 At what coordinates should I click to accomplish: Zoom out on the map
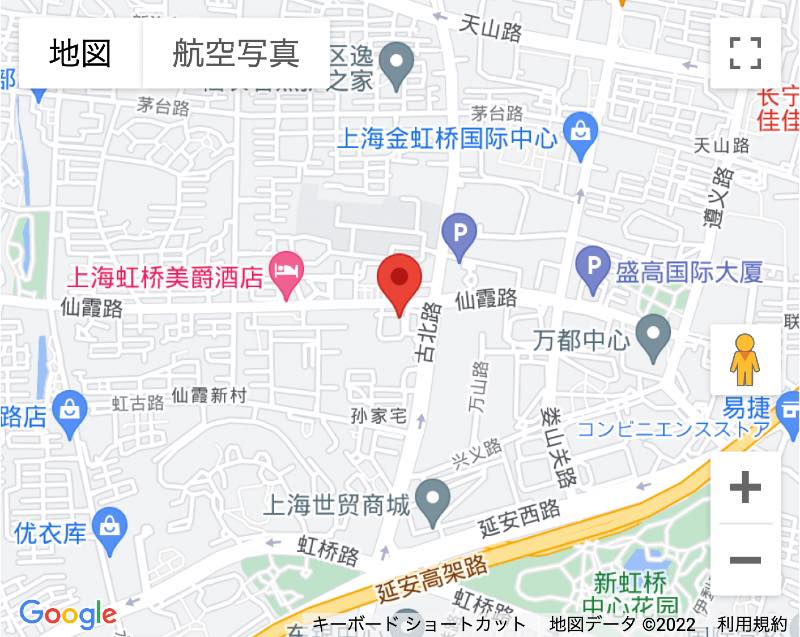point(745,559)
